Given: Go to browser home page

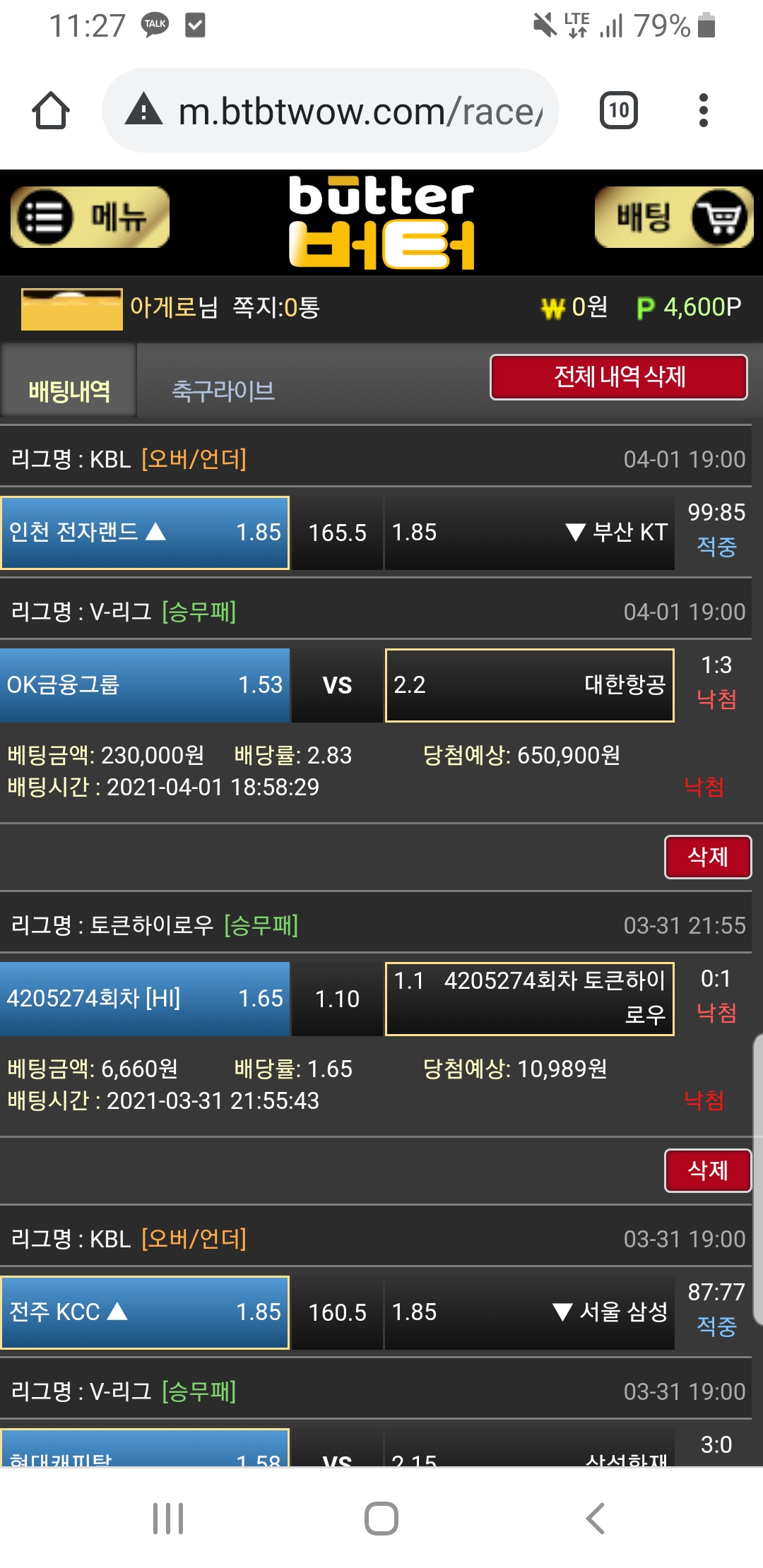Looking at the screenshot, I should click(x=51, y=111).
